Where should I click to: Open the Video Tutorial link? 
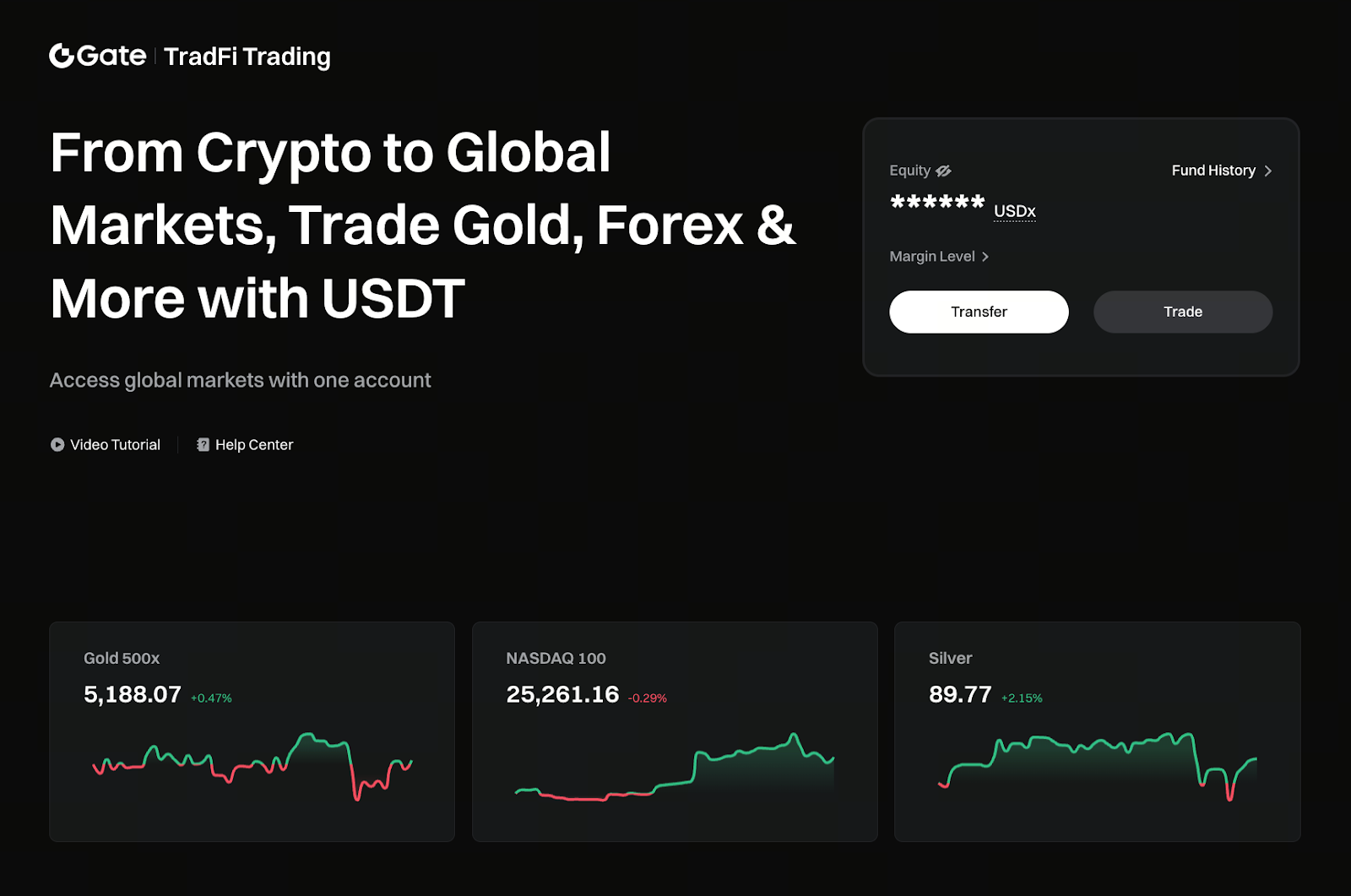click(x=106, y=445)
